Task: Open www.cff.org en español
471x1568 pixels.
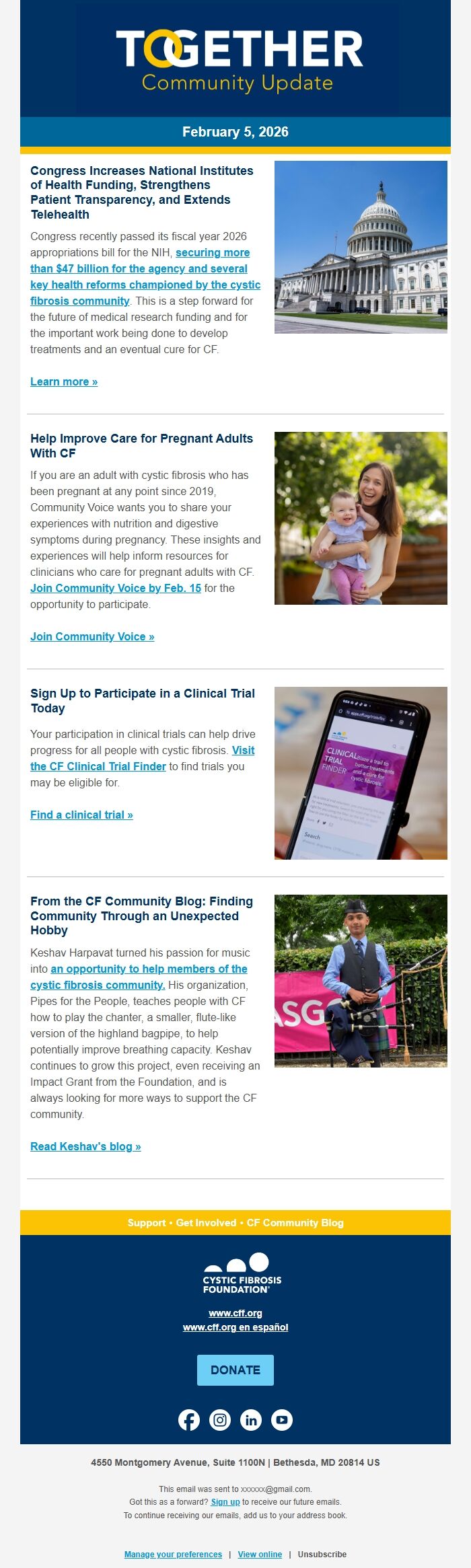Action: (235, 1327)
